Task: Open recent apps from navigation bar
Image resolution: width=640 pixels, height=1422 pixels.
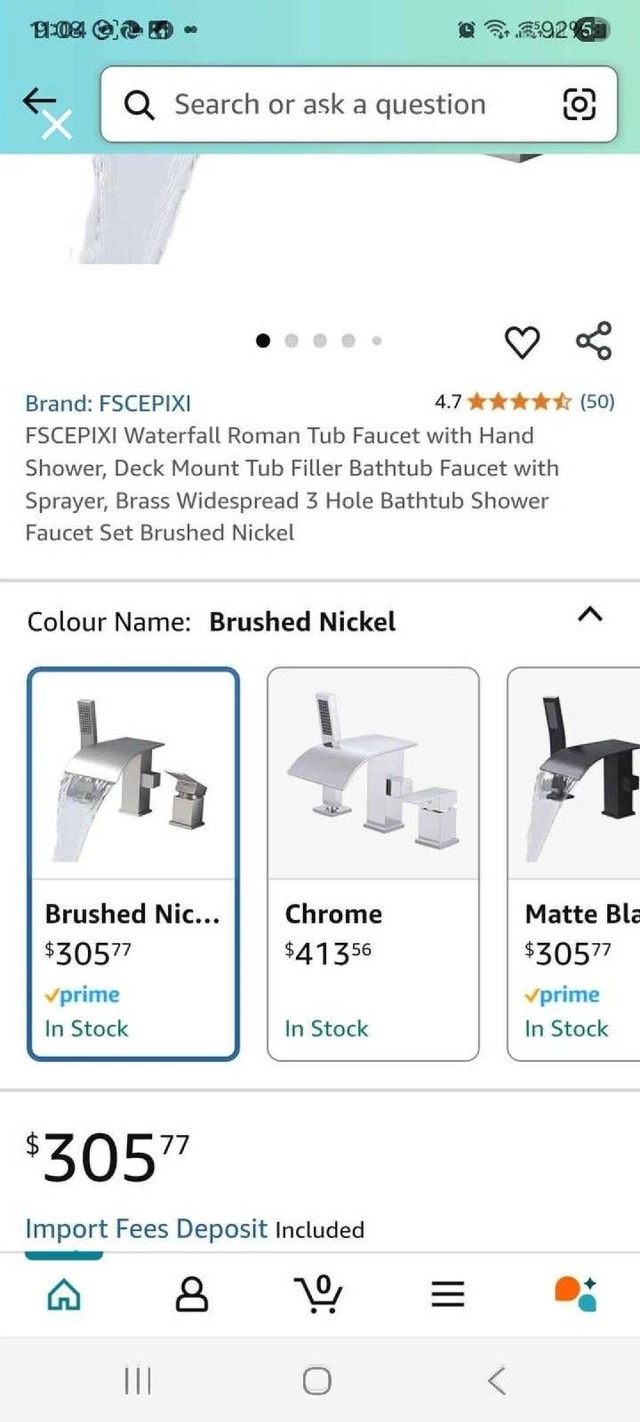Action: (137, 1381)
